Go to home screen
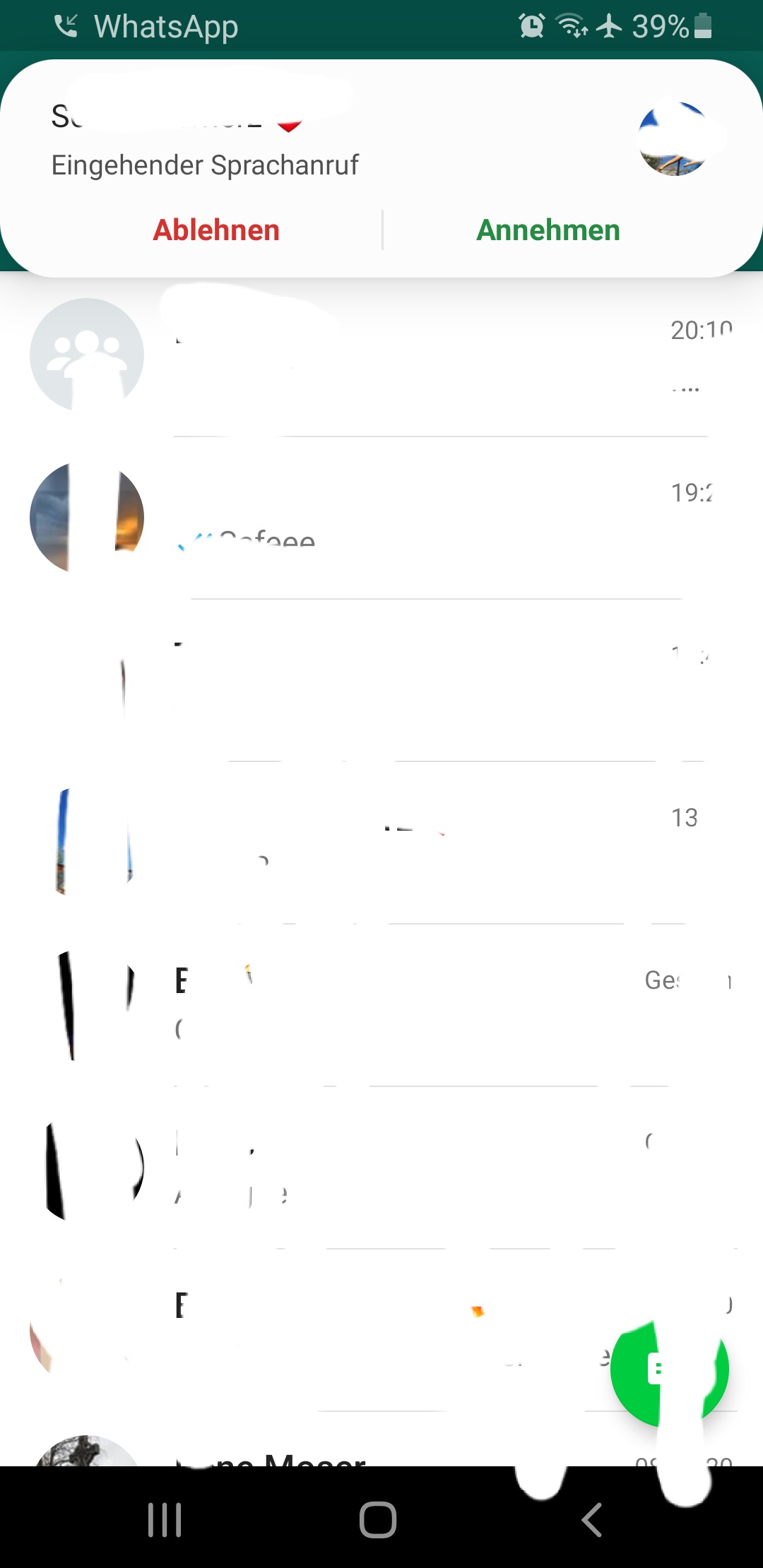Screen dimensions: 763x1568 378,1519
